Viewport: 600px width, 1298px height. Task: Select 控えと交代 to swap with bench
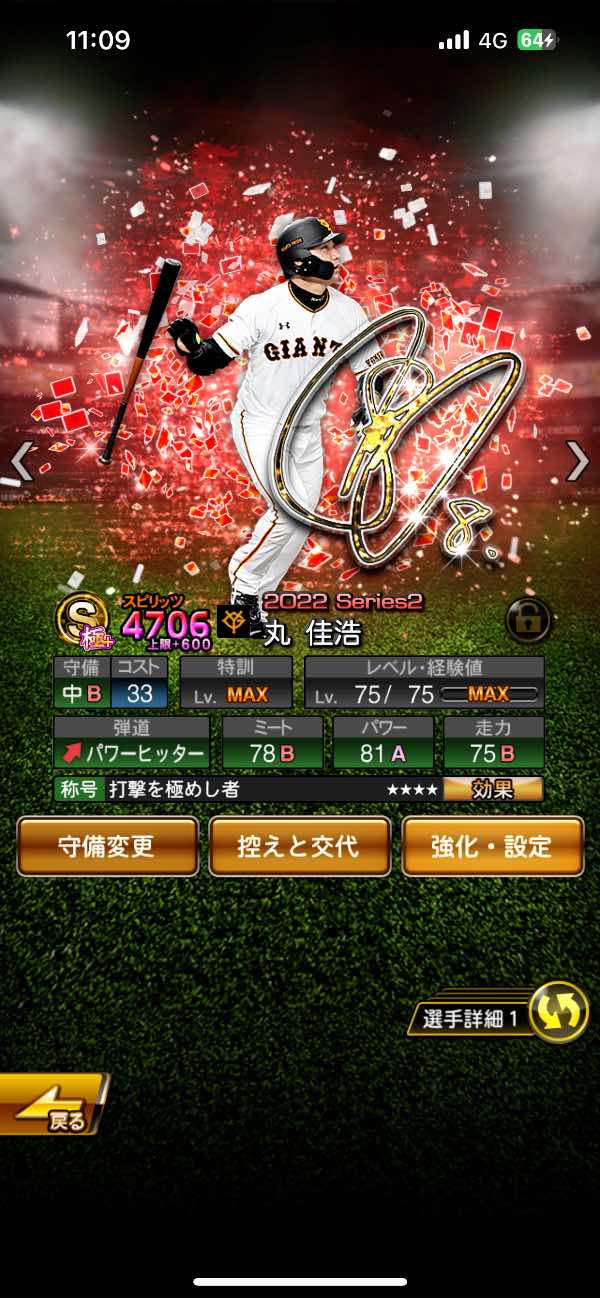click(x=300, y=846)
